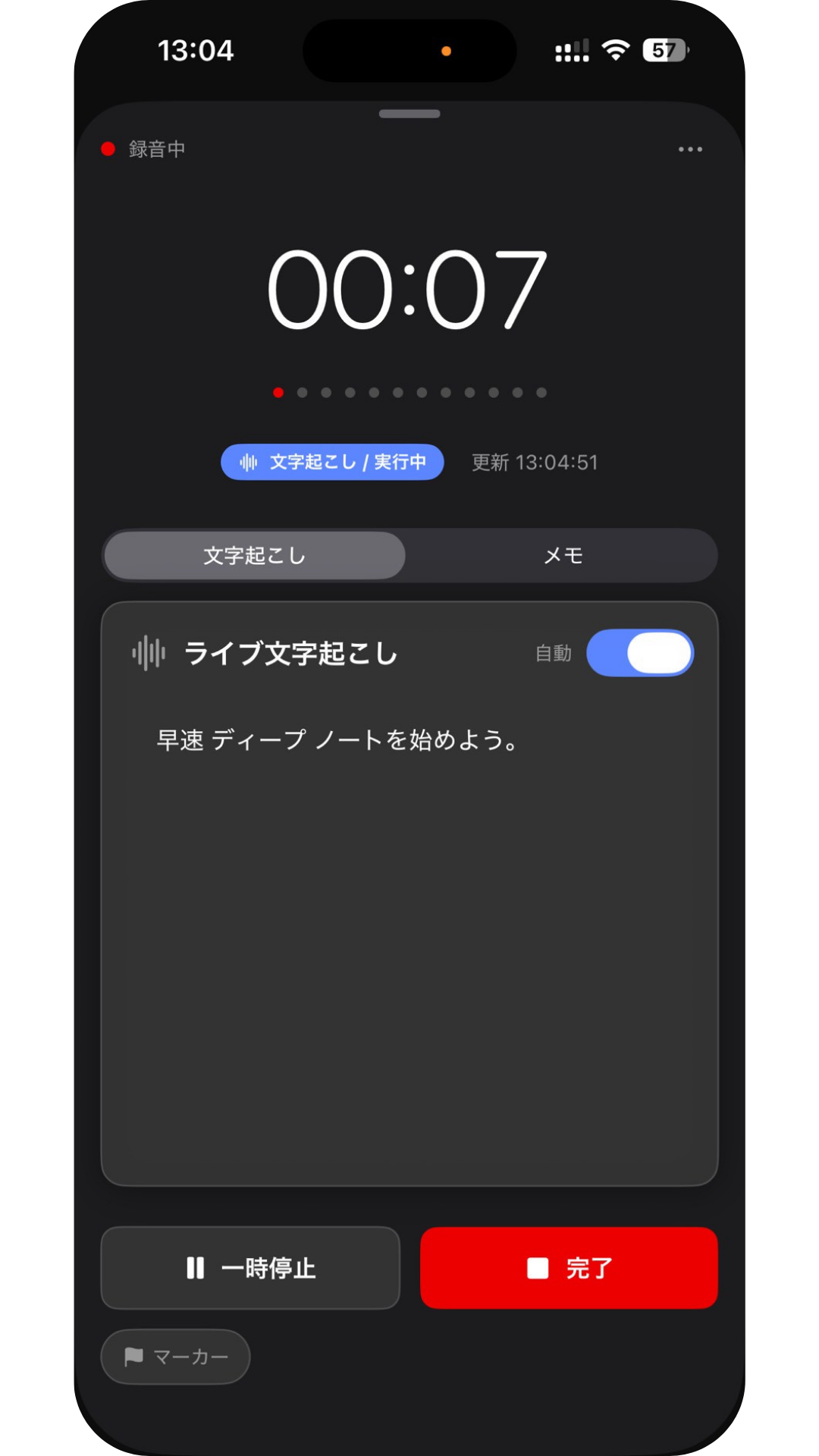Switch to the メモ tab
Viewport: 819px width, 1456px height.
coord(563,556)
